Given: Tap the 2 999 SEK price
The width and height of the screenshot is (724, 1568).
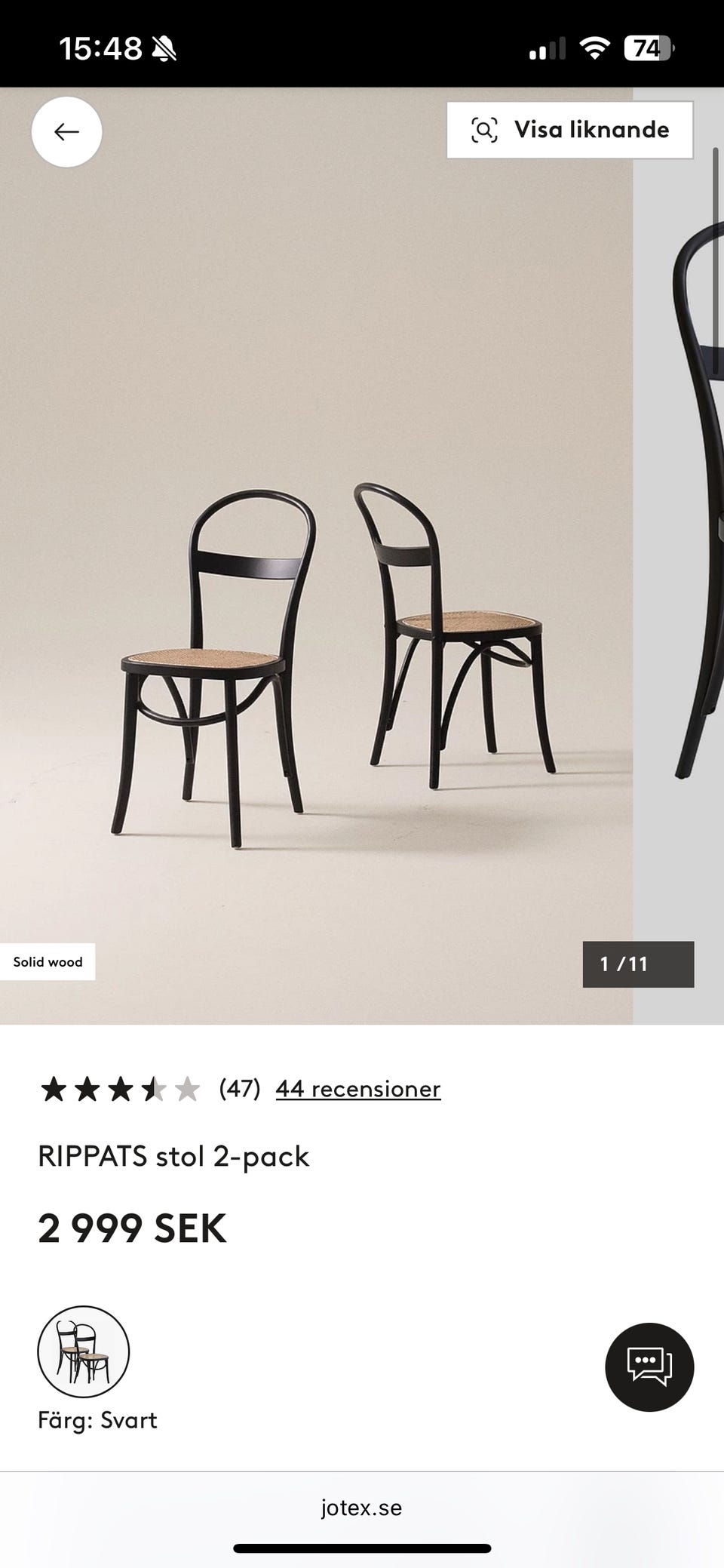Looking at the screenshot, I should coord(132,1227).
